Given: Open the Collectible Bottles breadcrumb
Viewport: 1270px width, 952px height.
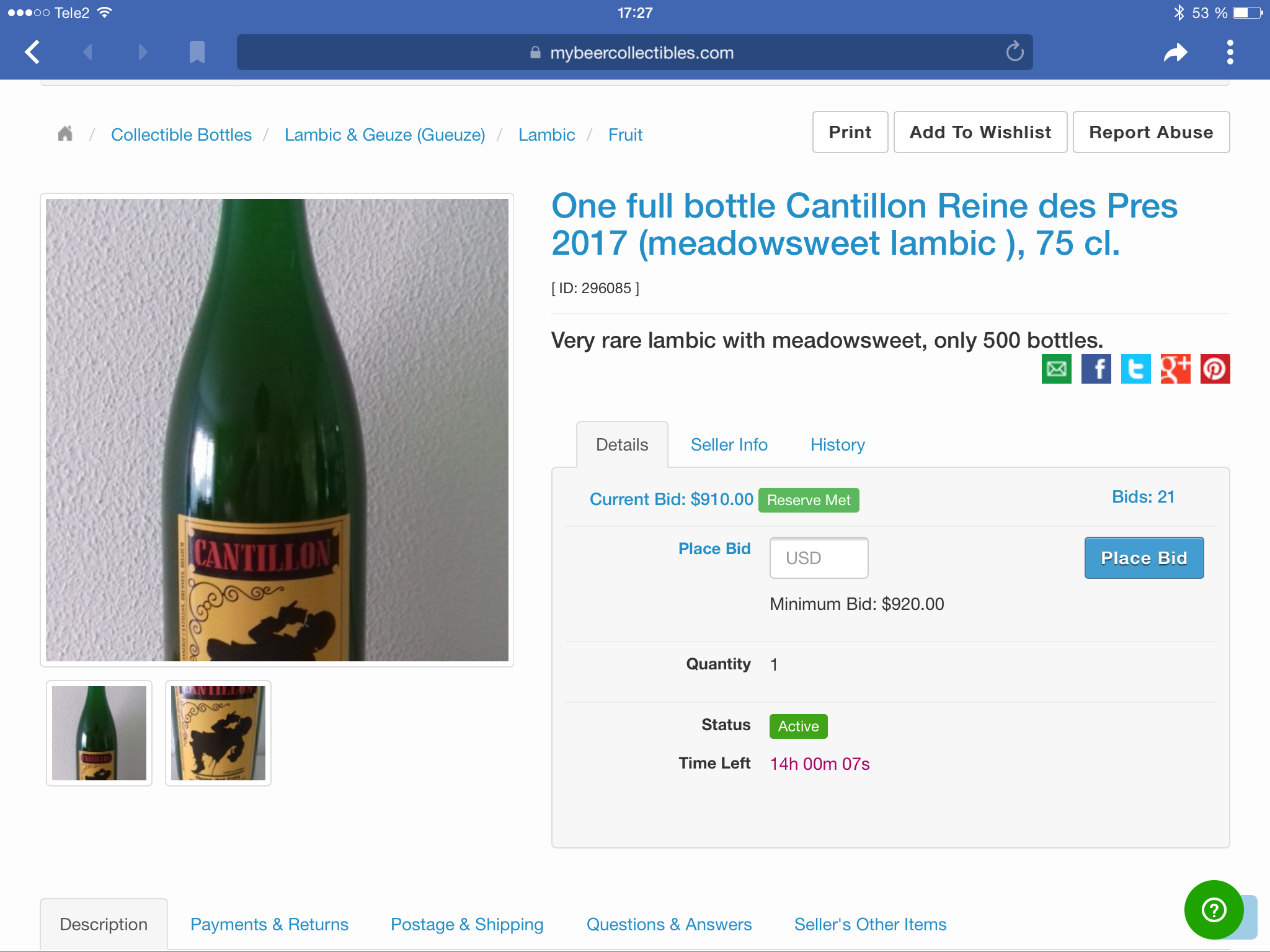Looking at the screenshot, I should pos(181,134).
